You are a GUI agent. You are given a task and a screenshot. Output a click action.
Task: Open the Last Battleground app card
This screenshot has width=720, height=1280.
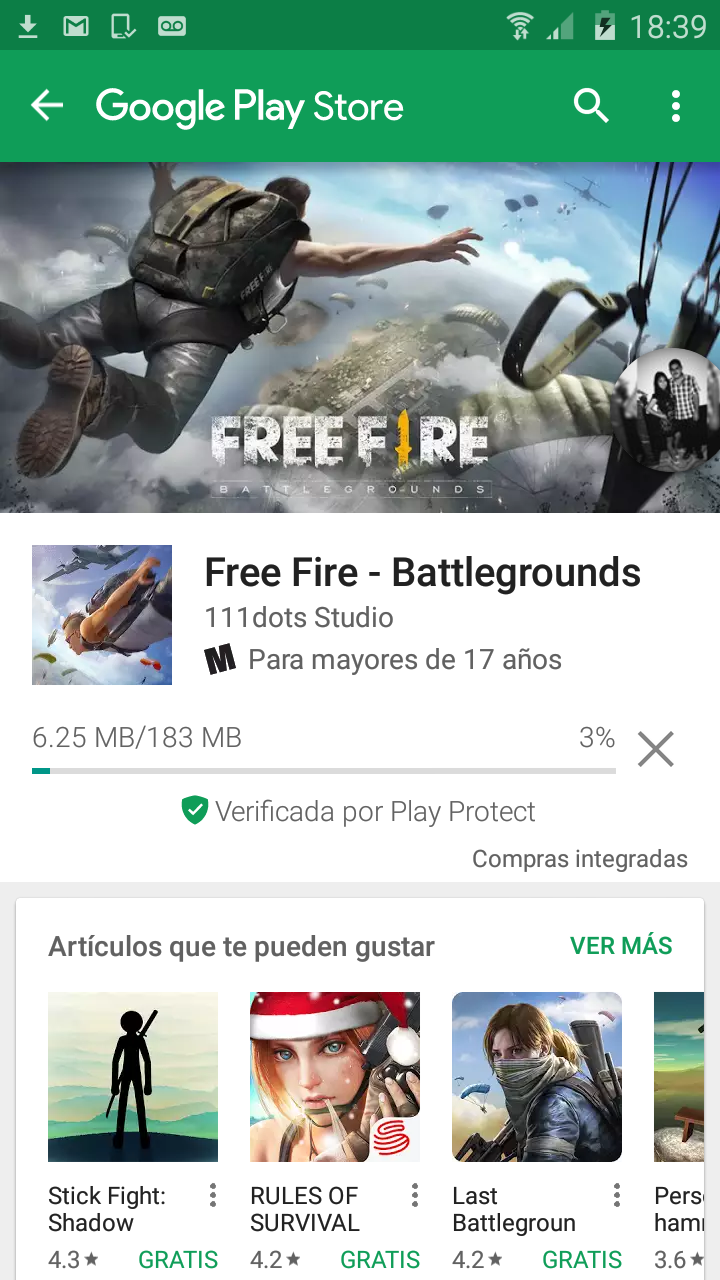(x=537, y=1130)
